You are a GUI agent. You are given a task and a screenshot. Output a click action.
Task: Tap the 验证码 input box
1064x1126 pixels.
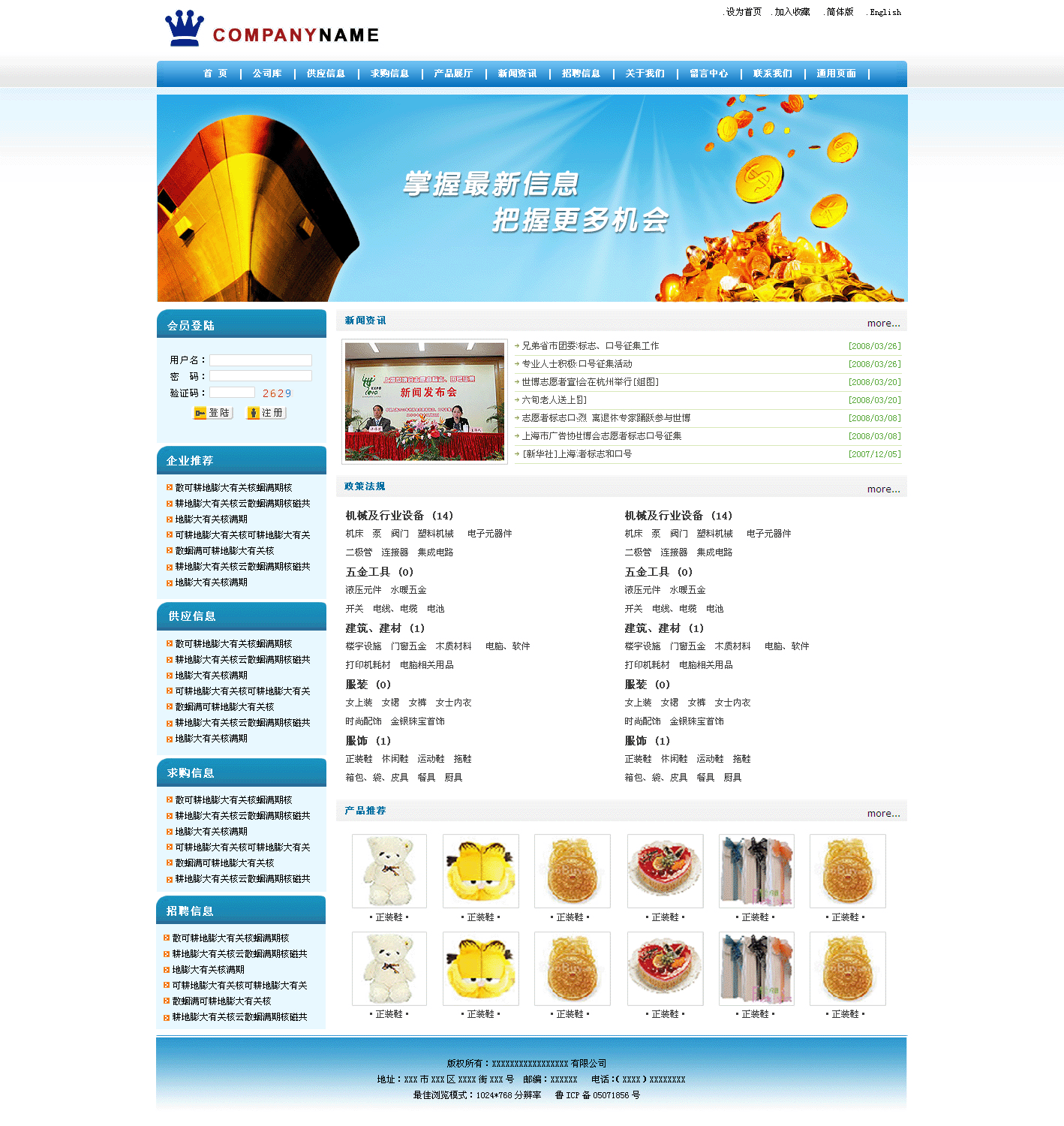point(232,393)
